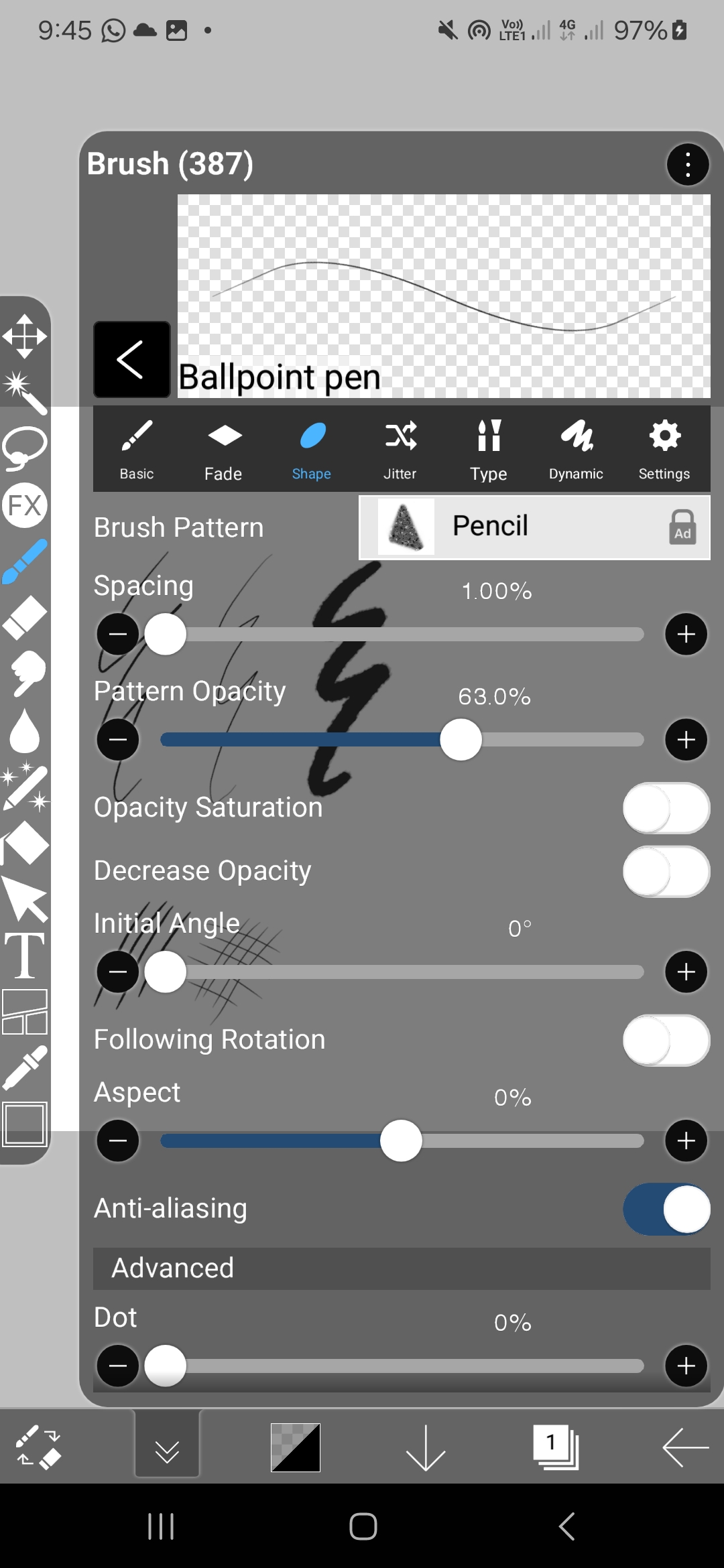Viewport: 724px width, 1568px height.
Task: Switch to the Fade tab
Action: (x=223, y=450)
